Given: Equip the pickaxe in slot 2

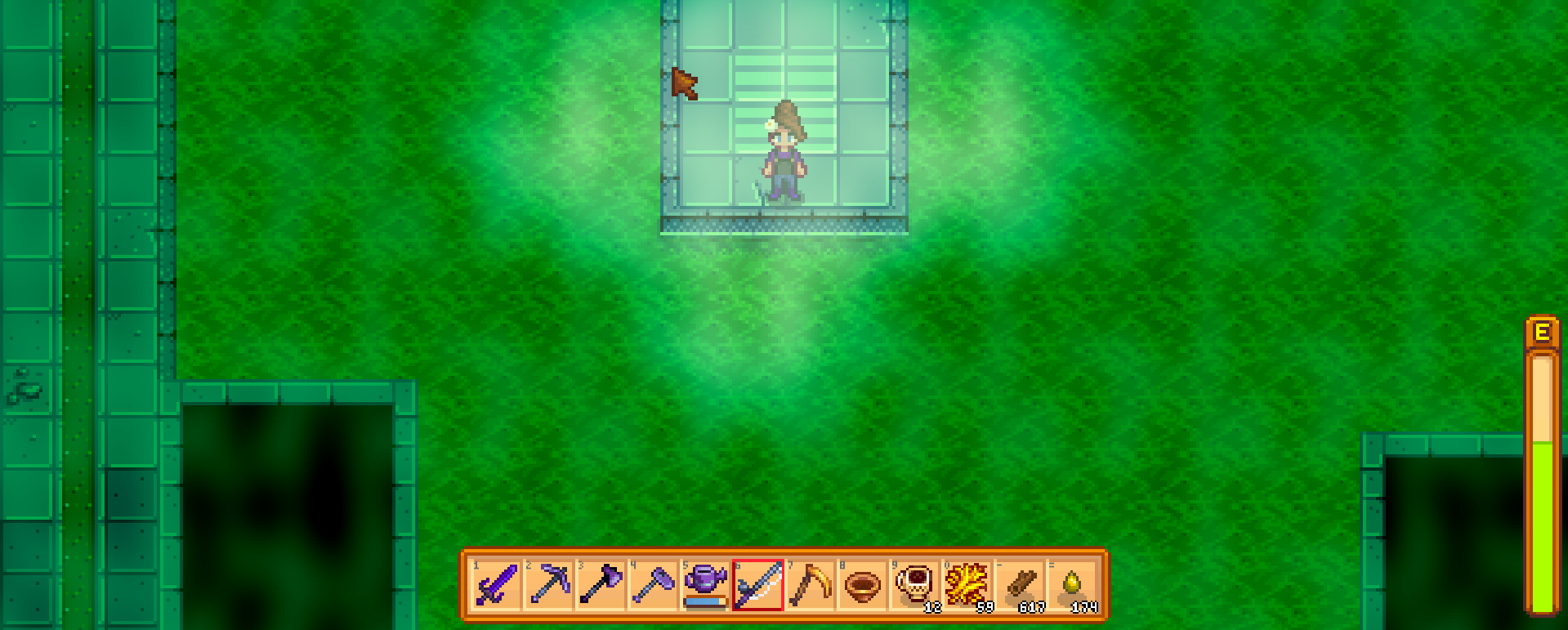Looking at the screenshot, I should [x=549, y=585].
